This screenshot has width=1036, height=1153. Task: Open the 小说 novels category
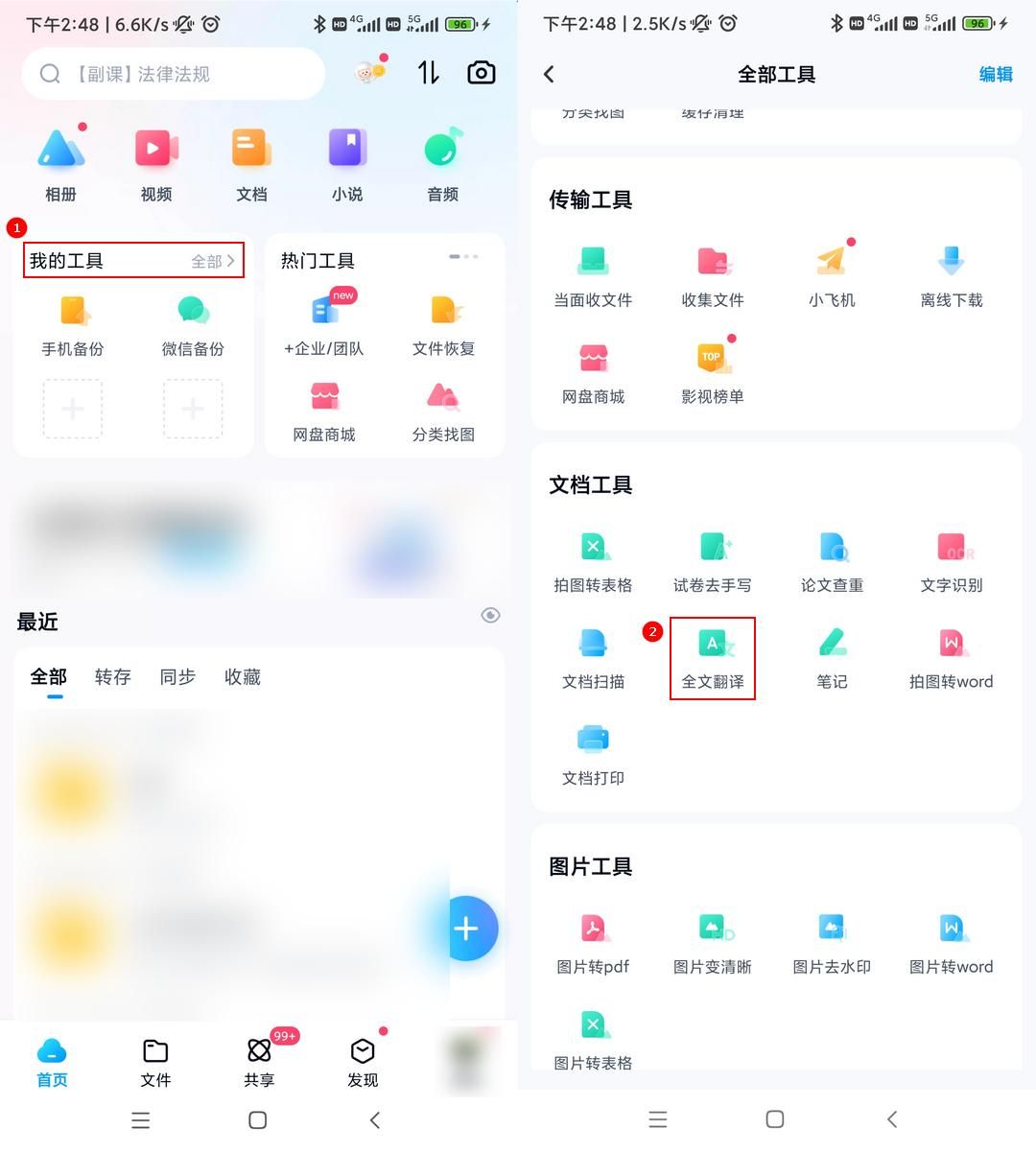(x=347, y=163)
